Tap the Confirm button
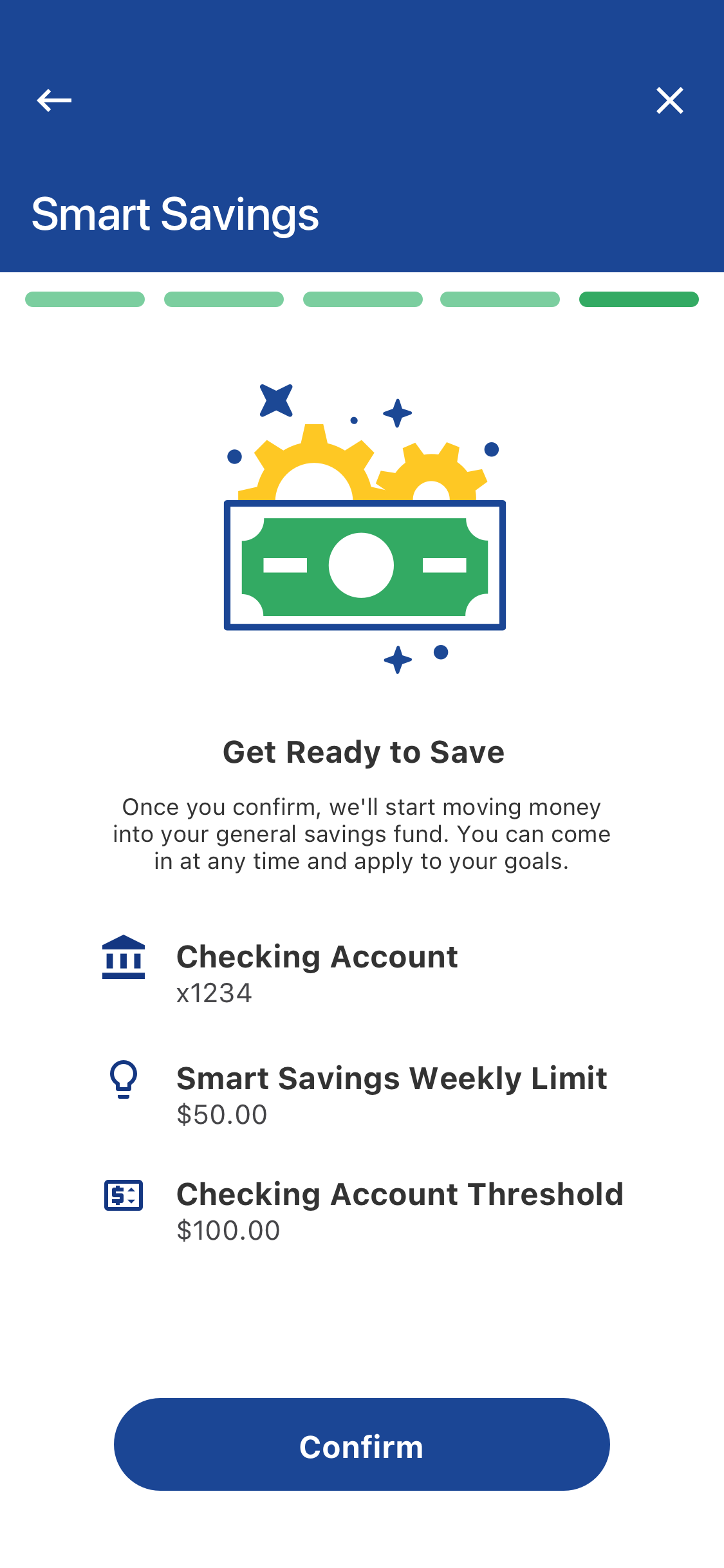Image resolution: width=724 pixels, height=1568 pixels. click(x=362, y=1444)
